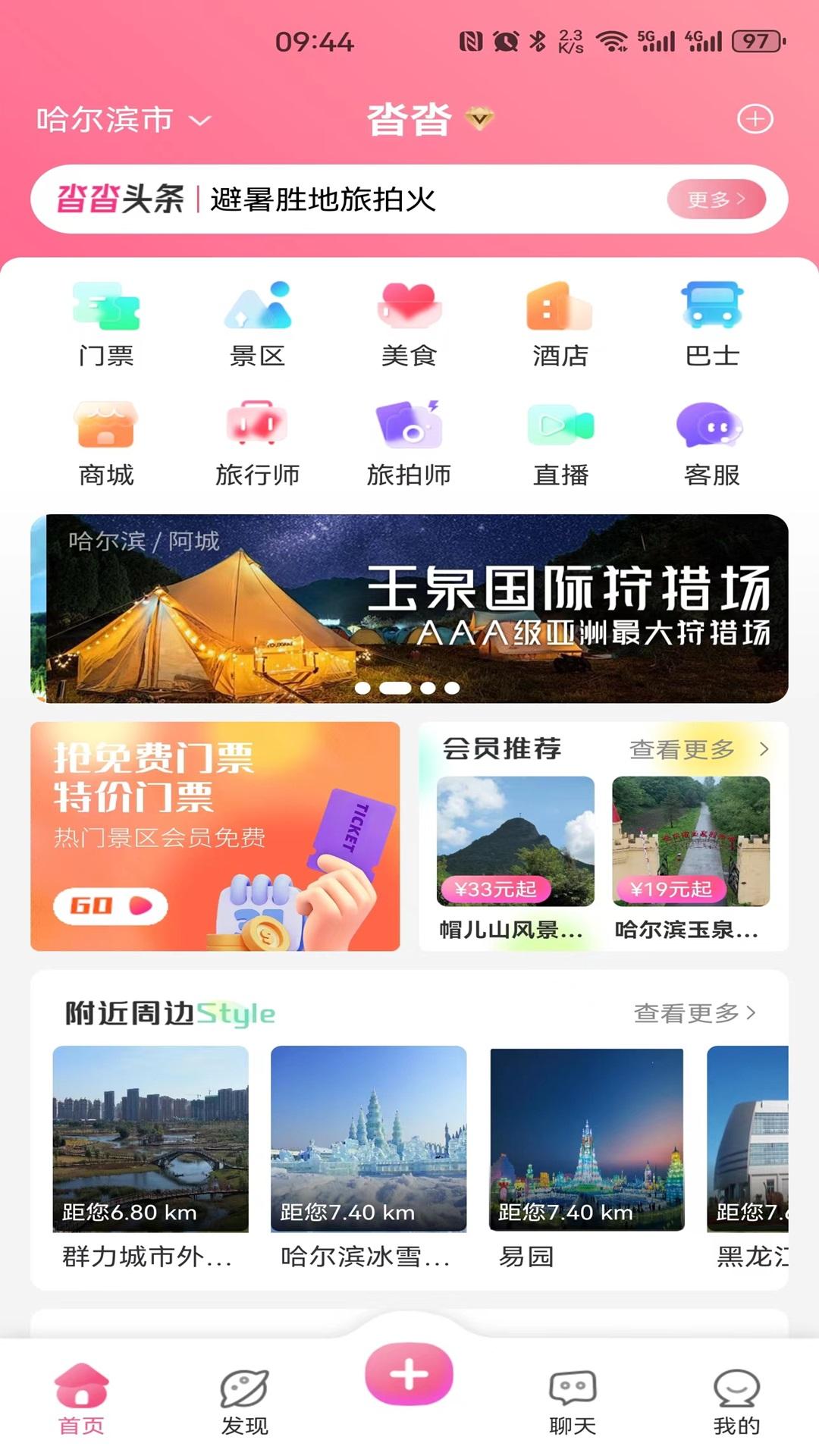Open the 聊天 tab
Viewport: 819px width, 1456px height.
pyautogui.click(x=573, y=1403)
